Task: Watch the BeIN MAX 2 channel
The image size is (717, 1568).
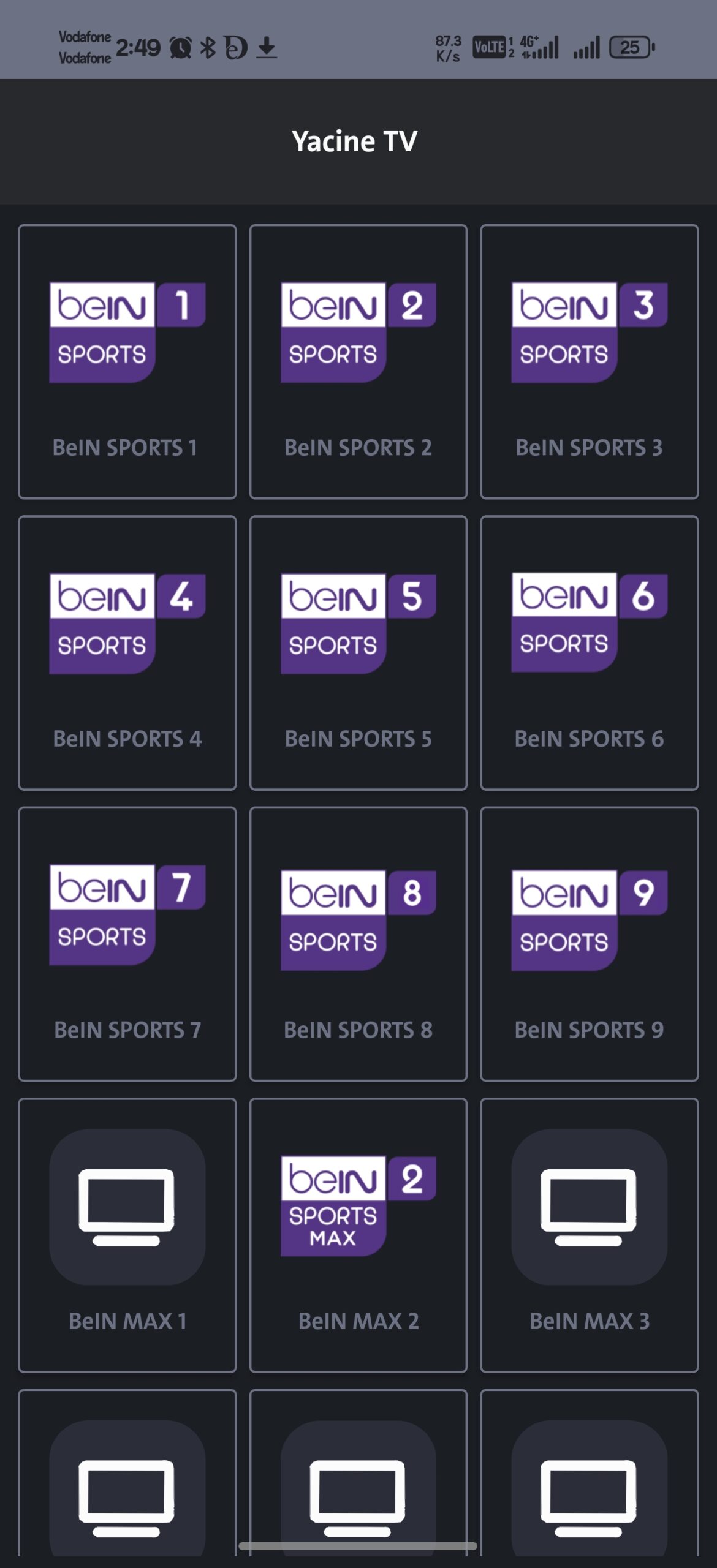Action: 358,1234
